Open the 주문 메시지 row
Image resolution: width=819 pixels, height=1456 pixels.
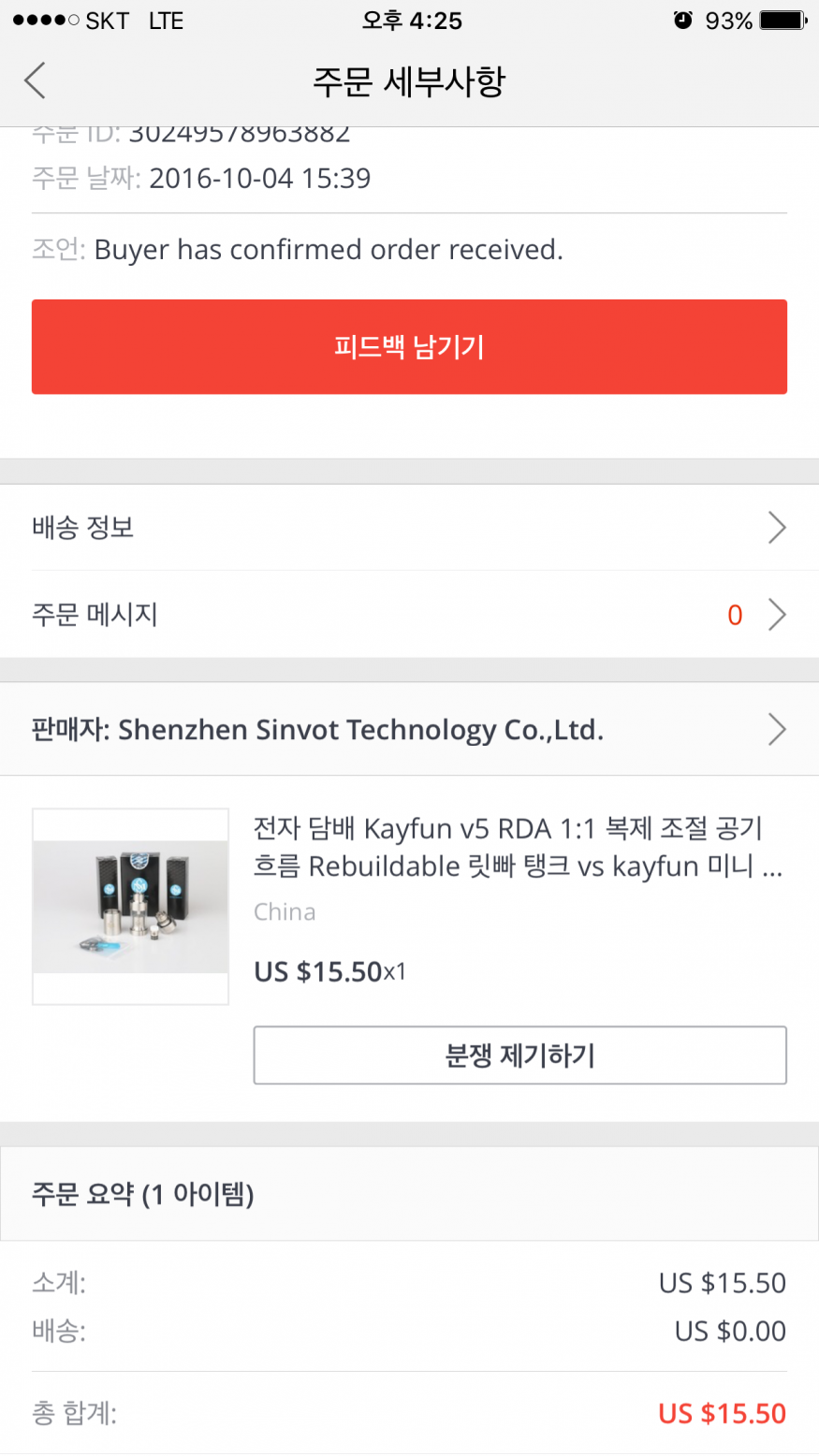[x=409, y=615]
